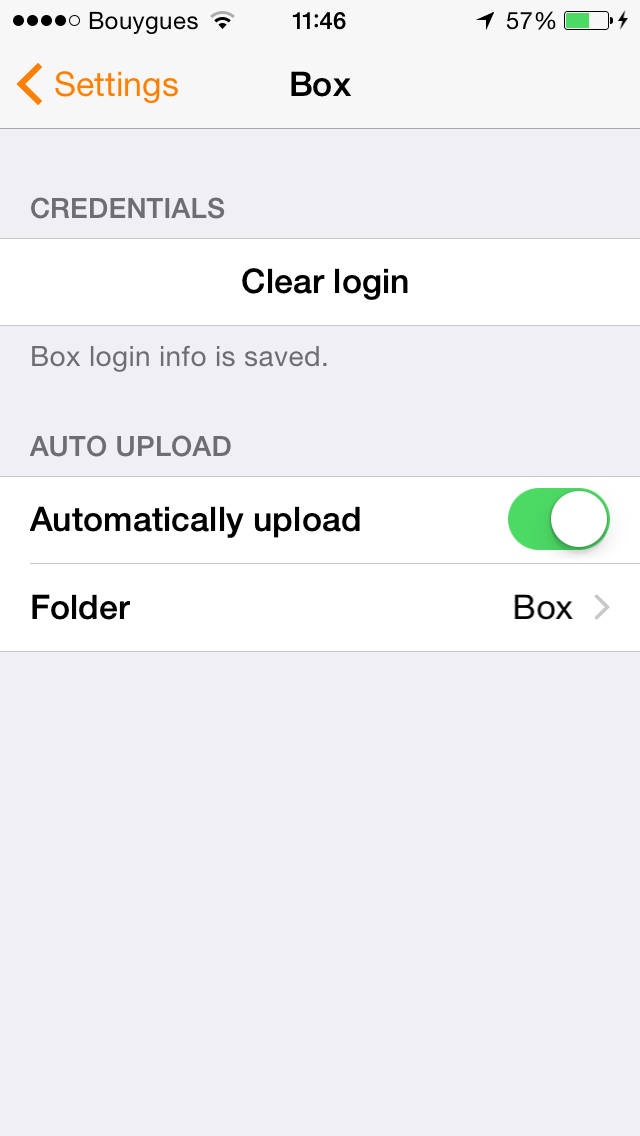The height and width of the screenshot is (1136, 640).
Task: Disable Automatically upload switch
Action: pyautogui.click(x=558, y=519)
